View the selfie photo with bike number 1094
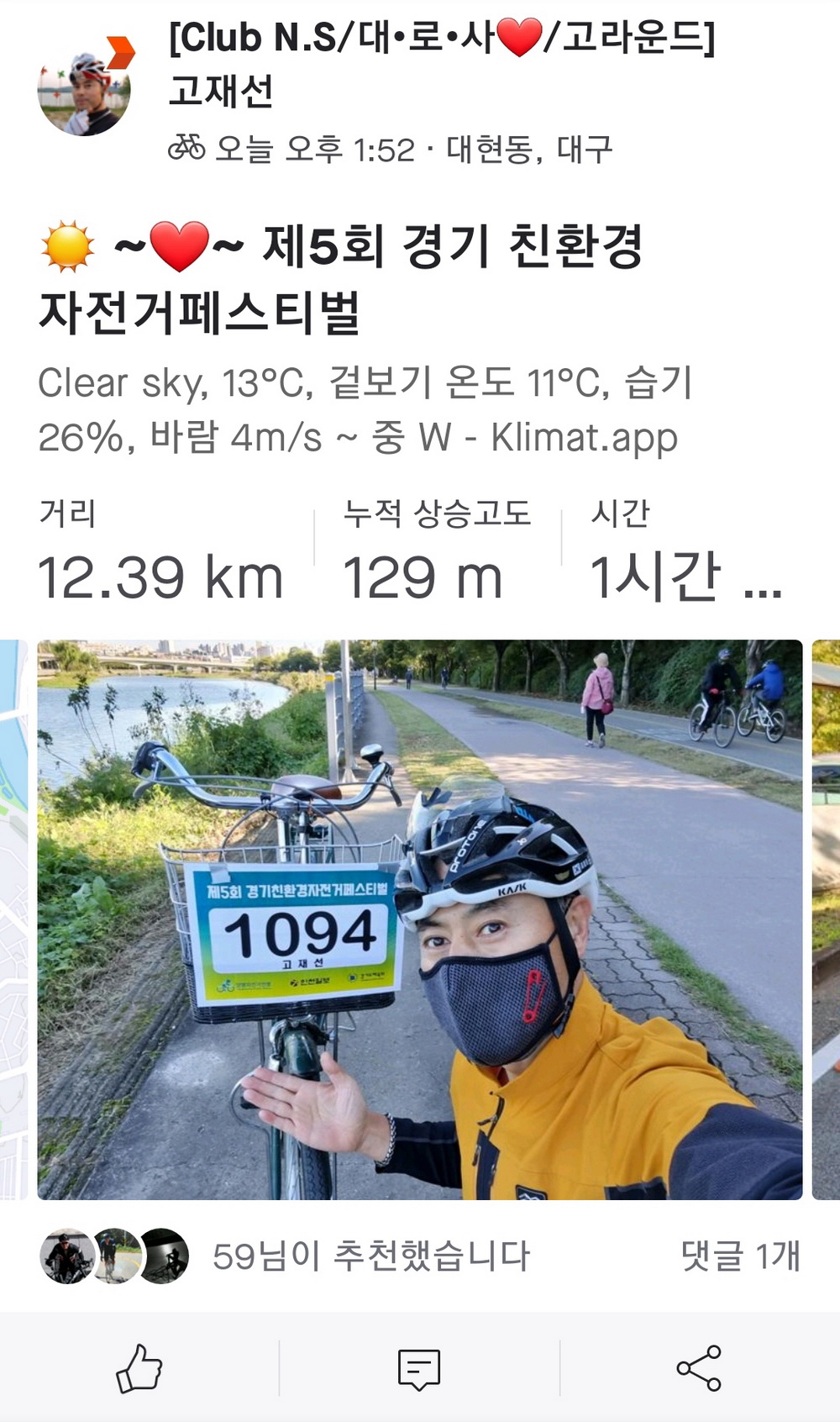The height and width of the screenshot is (1422, 840). click(419, 919)
